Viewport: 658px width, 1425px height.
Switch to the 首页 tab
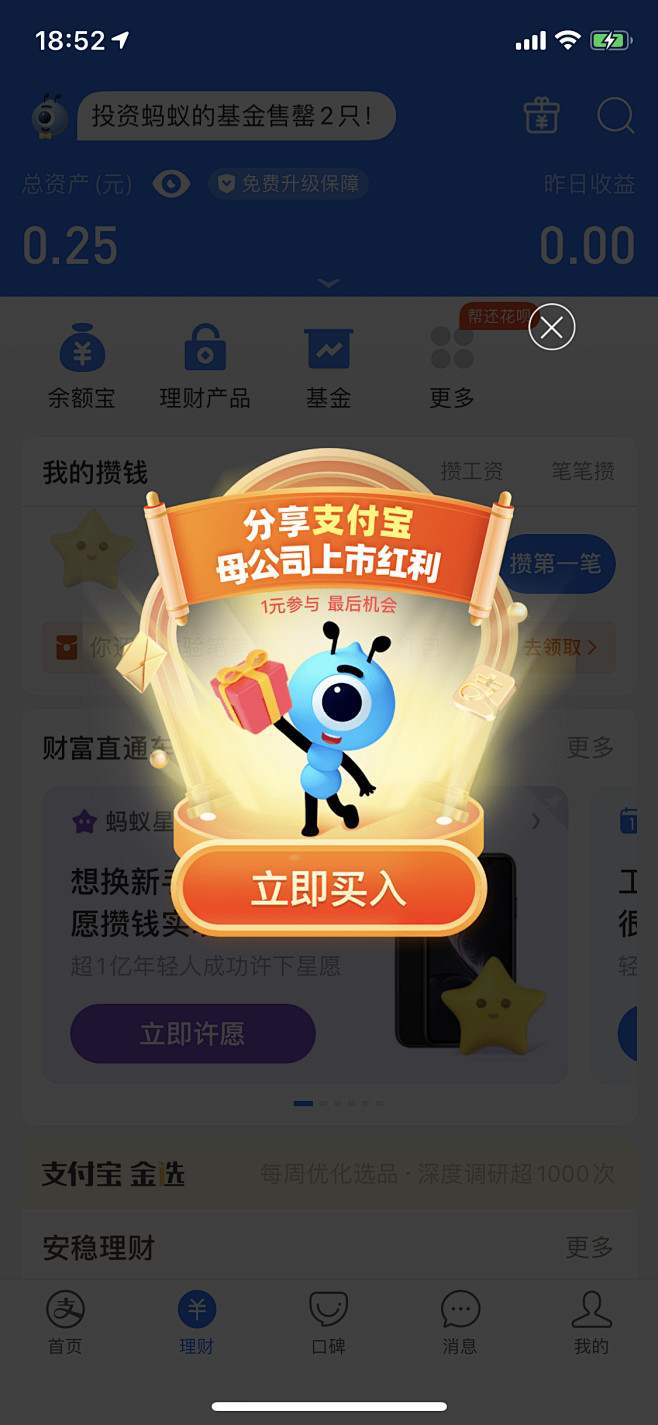[65, 1322]
